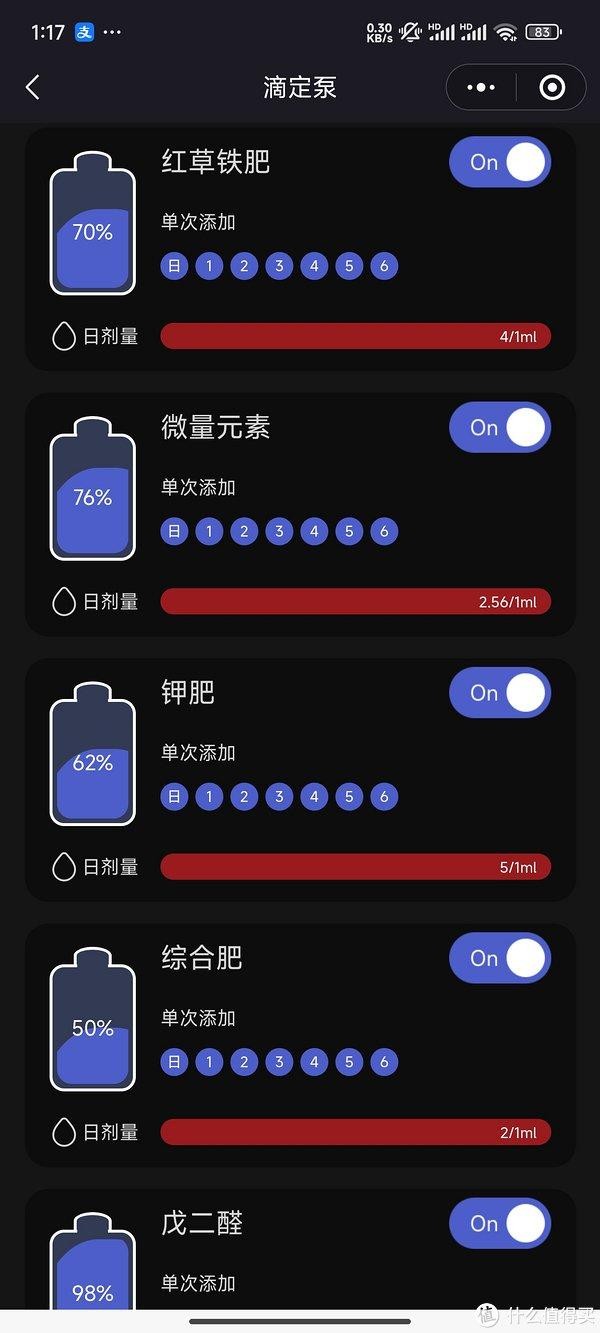Toggle day 3 in the 红草铁肥 schedule
The image size is (600, 1333).
(279, 266)
